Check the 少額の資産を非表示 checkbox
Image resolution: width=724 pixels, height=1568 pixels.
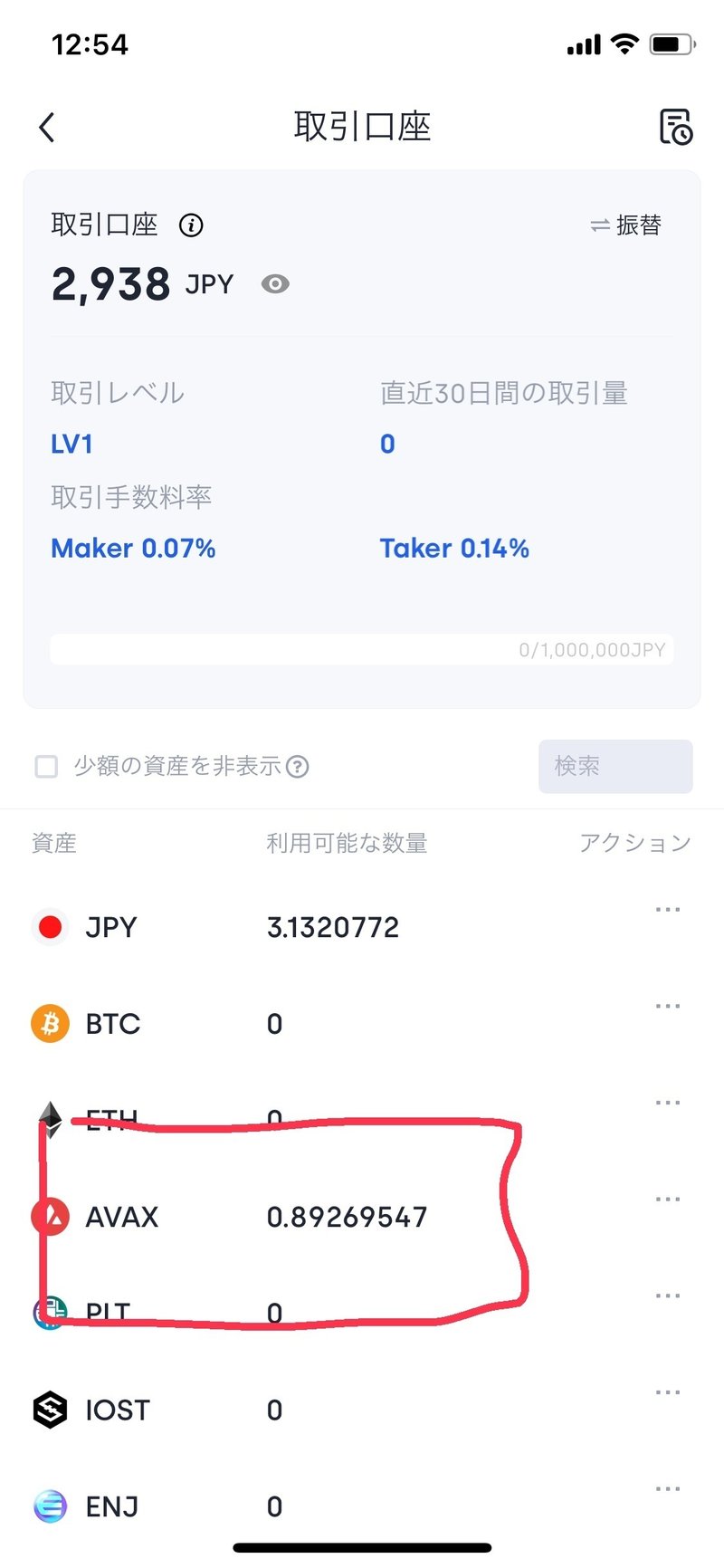[x=46, y=767]
